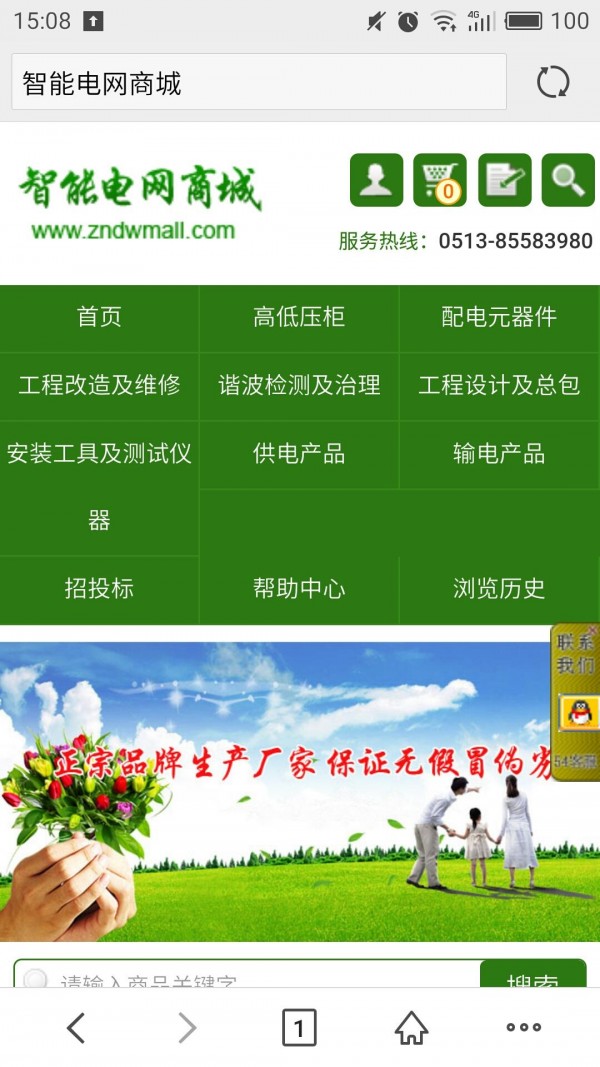Open 输电产品 category
The height and width of the screenshot is (1067, 600).
point(499,453)
